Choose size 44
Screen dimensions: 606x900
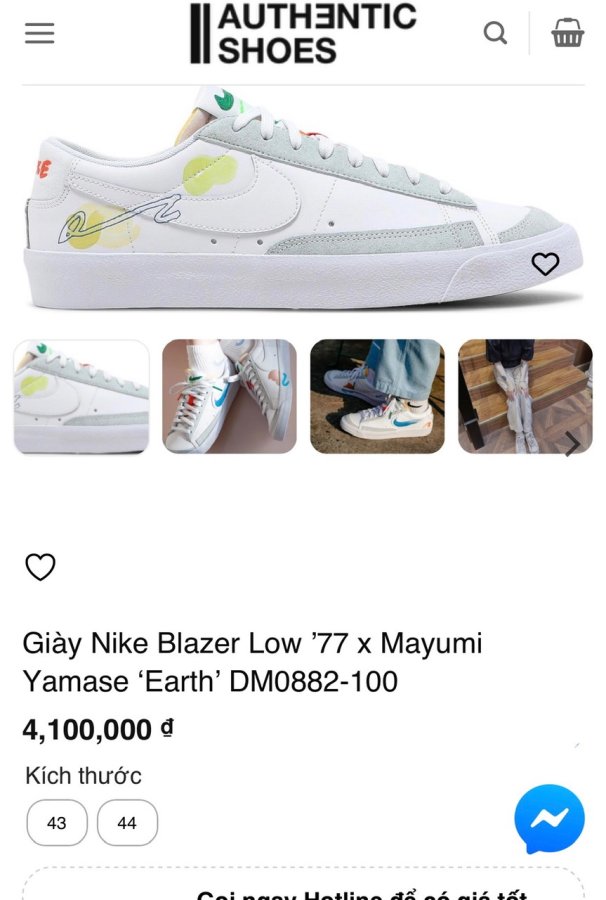[127, 823]
